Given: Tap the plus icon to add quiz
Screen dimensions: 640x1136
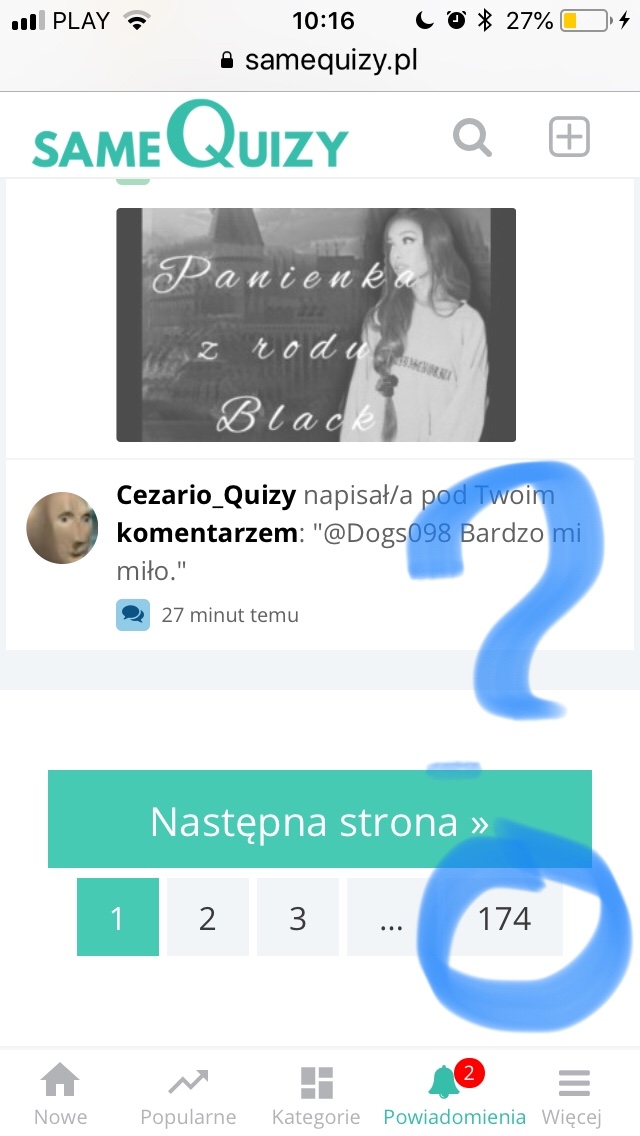Looking at the screenshot, I should [569, 137].
